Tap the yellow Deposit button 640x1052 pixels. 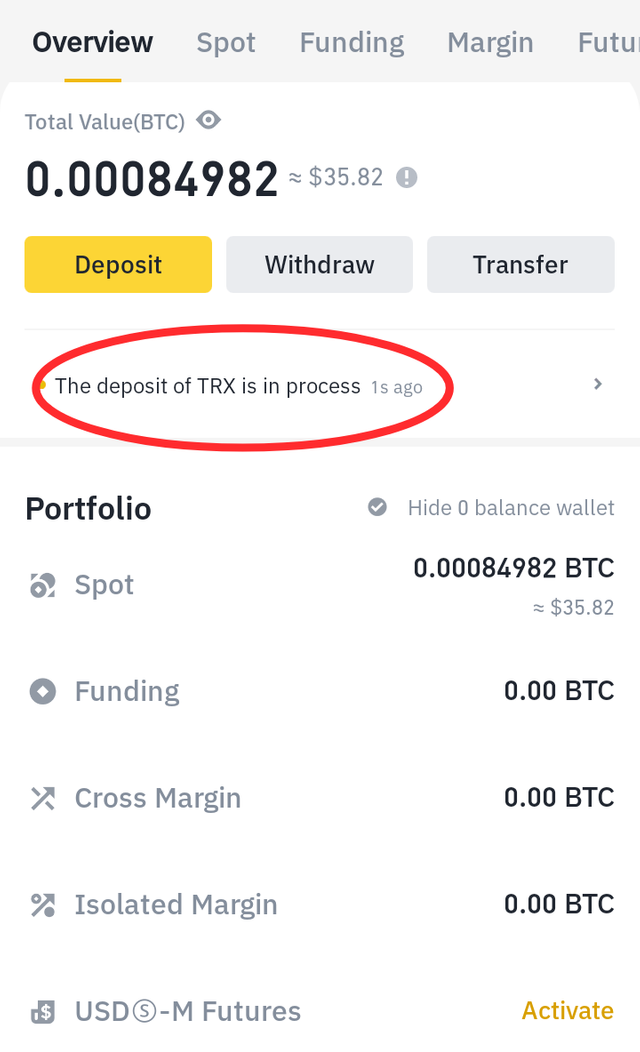click(118, 265)
